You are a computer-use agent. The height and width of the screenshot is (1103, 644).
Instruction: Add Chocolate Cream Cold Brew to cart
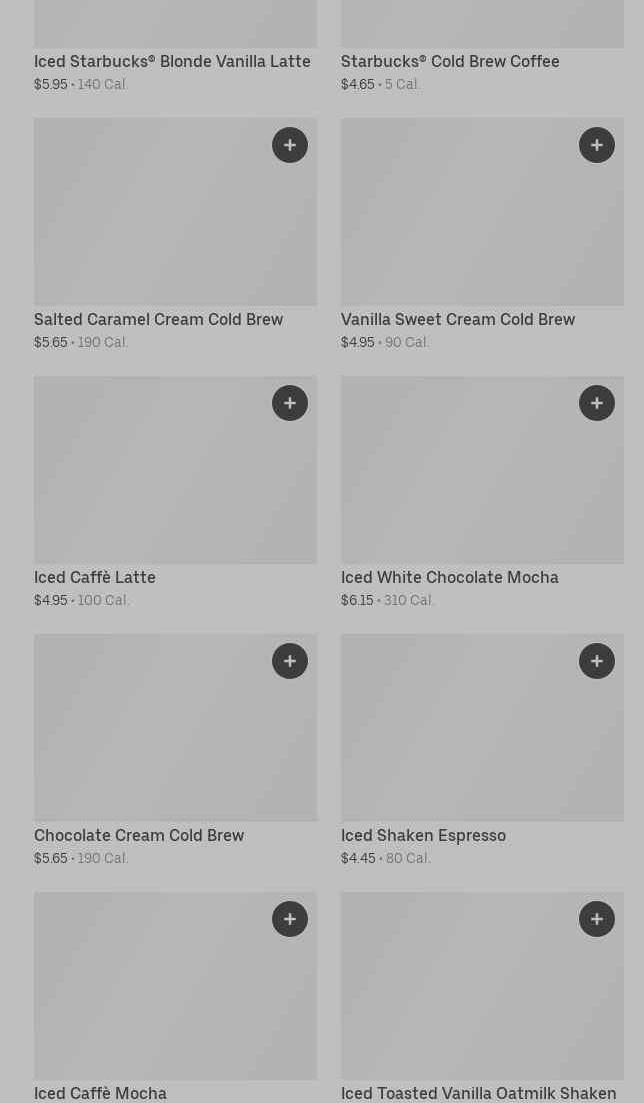[x=290, y=661]
